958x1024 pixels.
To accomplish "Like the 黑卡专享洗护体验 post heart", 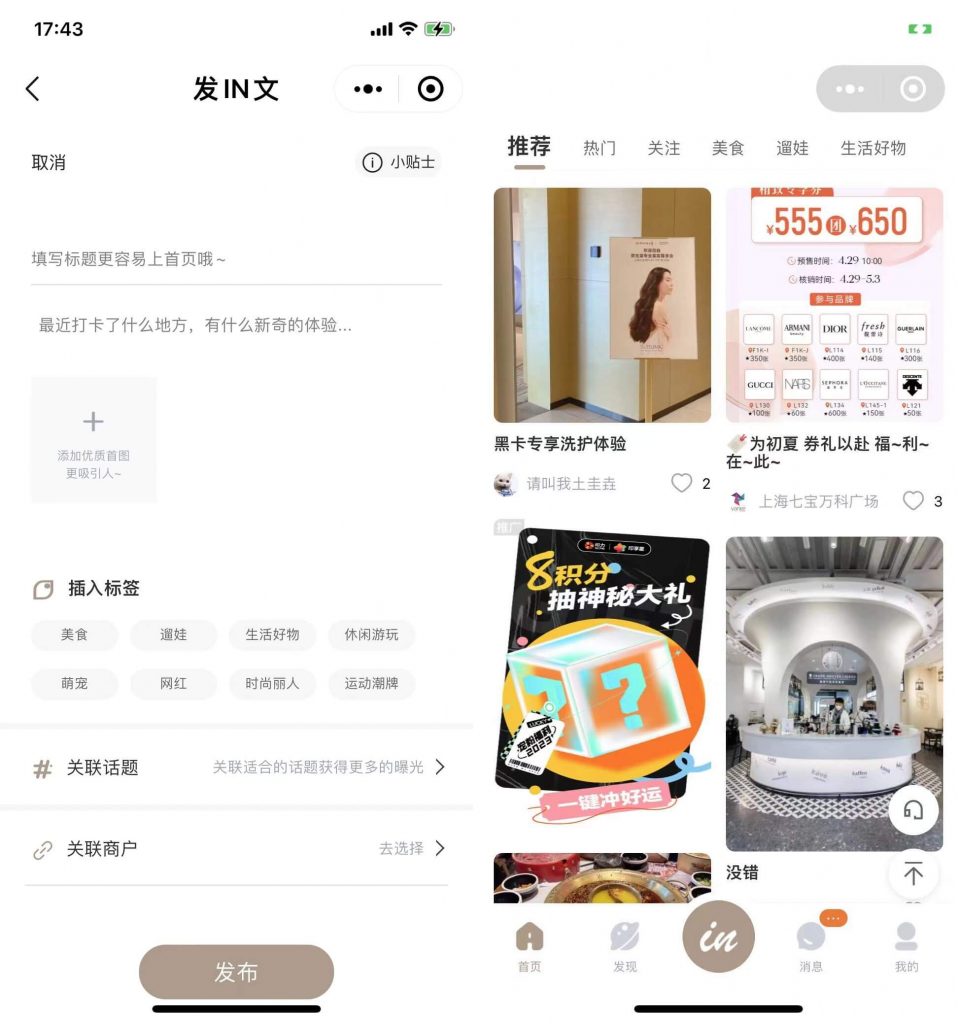I will (682, 483).
